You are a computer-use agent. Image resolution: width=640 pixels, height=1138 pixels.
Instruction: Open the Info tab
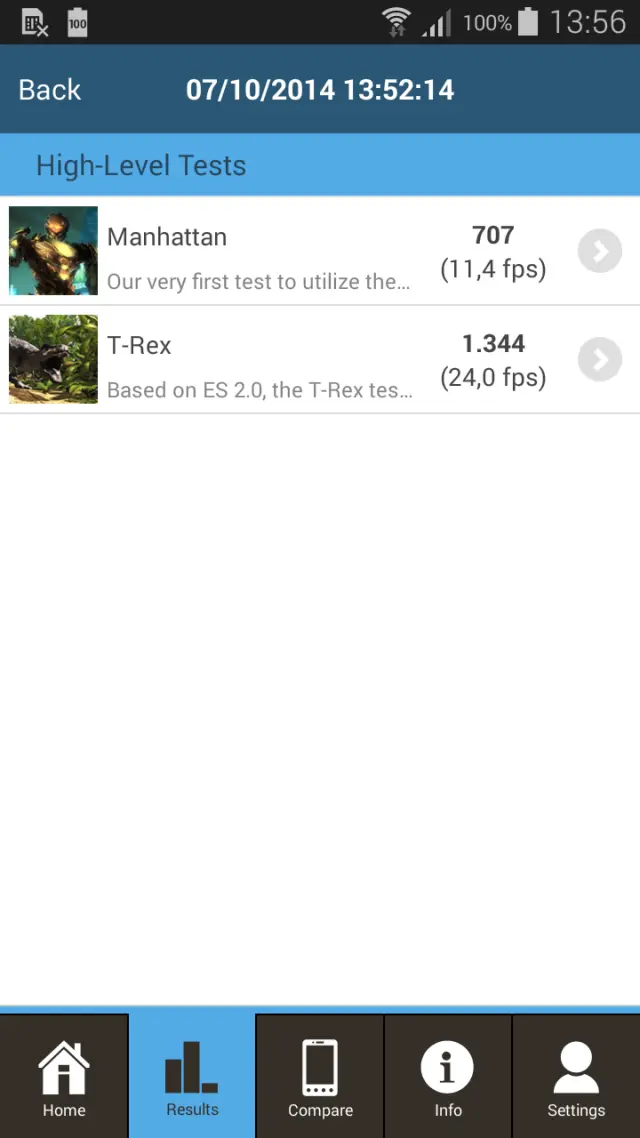pos(448,1076)
